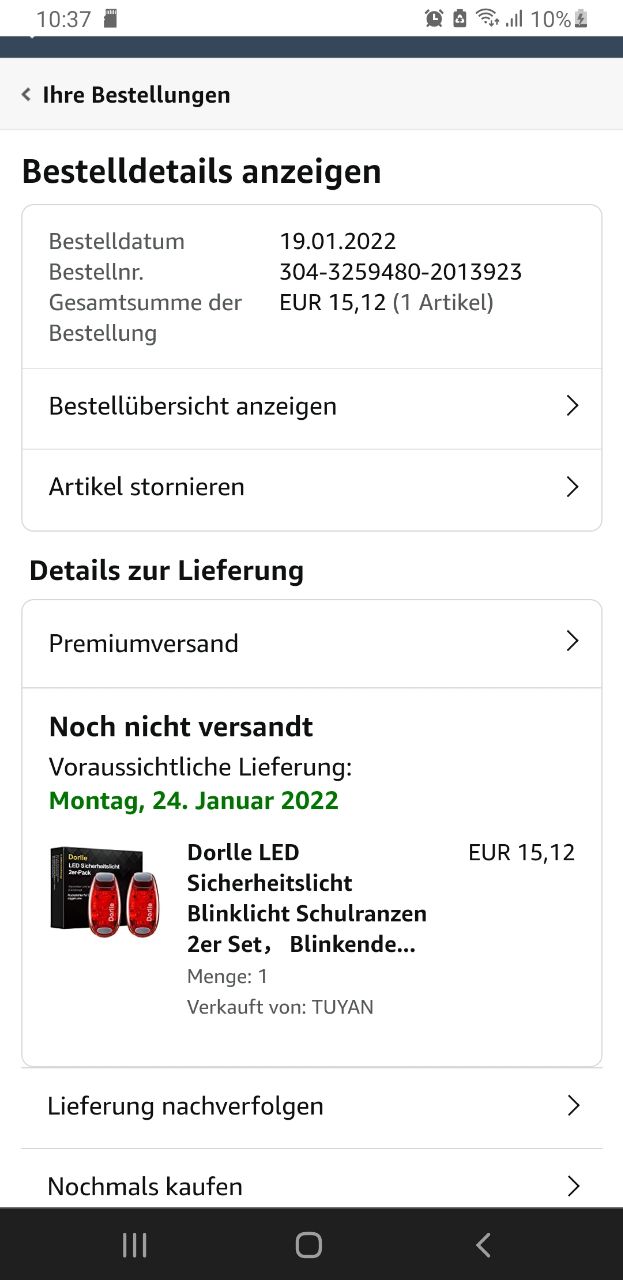Open the Dorlle LED Sicherheitslicht product
The image size is (623, 1280).
click(306, 898)
